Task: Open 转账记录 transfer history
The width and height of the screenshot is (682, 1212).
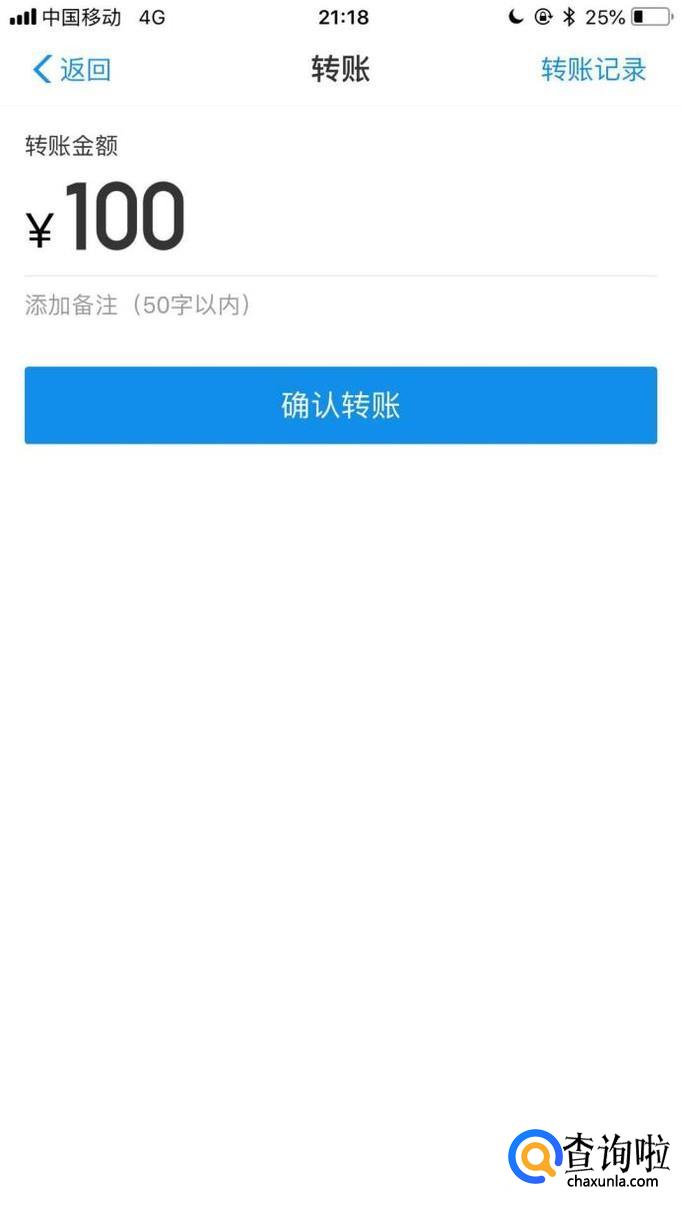Action: (x=593, y=70)
